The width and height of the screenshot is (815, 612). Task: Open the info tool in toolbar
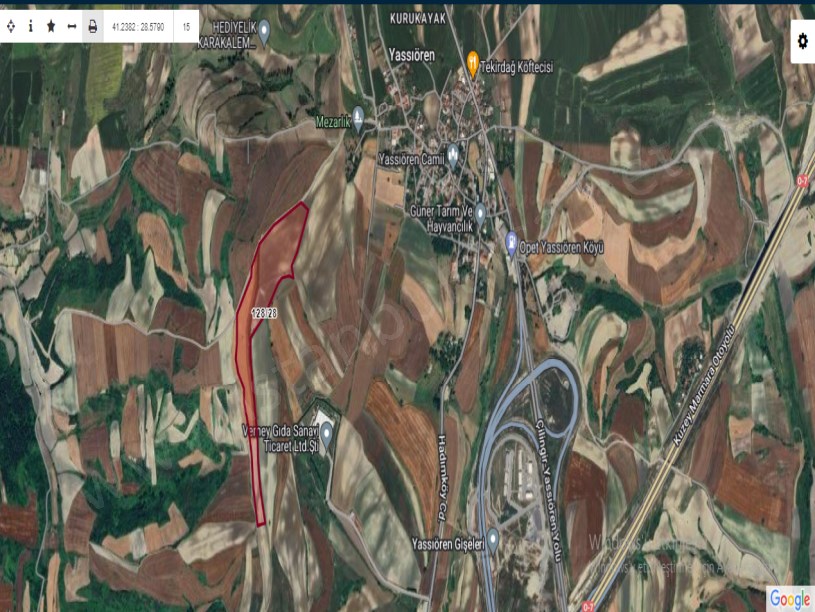point(30,26)
